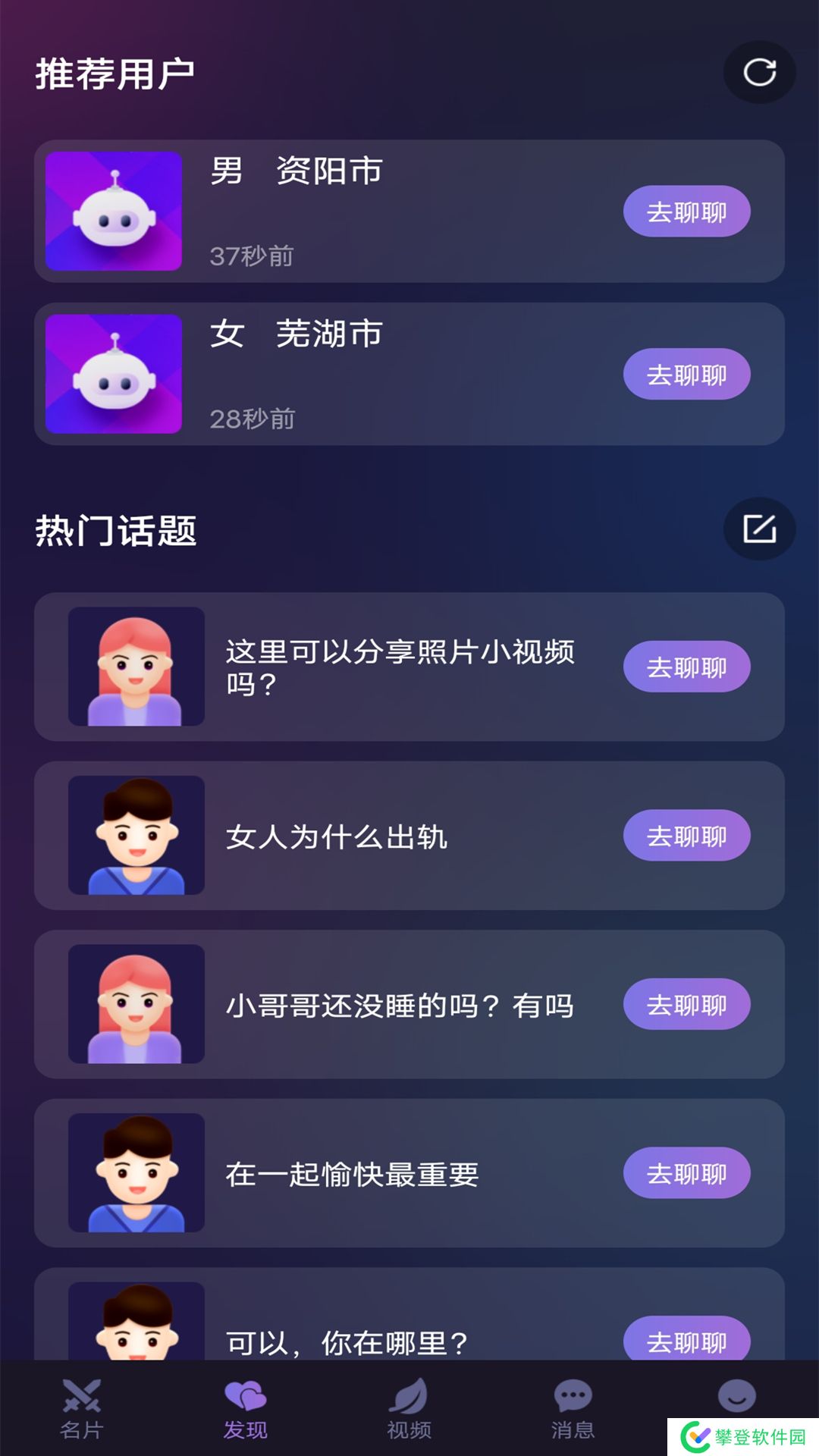Image resolution: width=819 pixels, height=1456 pixels.
Task: Switch to the 发现 tab
Action: click(x=245, y=1409)
